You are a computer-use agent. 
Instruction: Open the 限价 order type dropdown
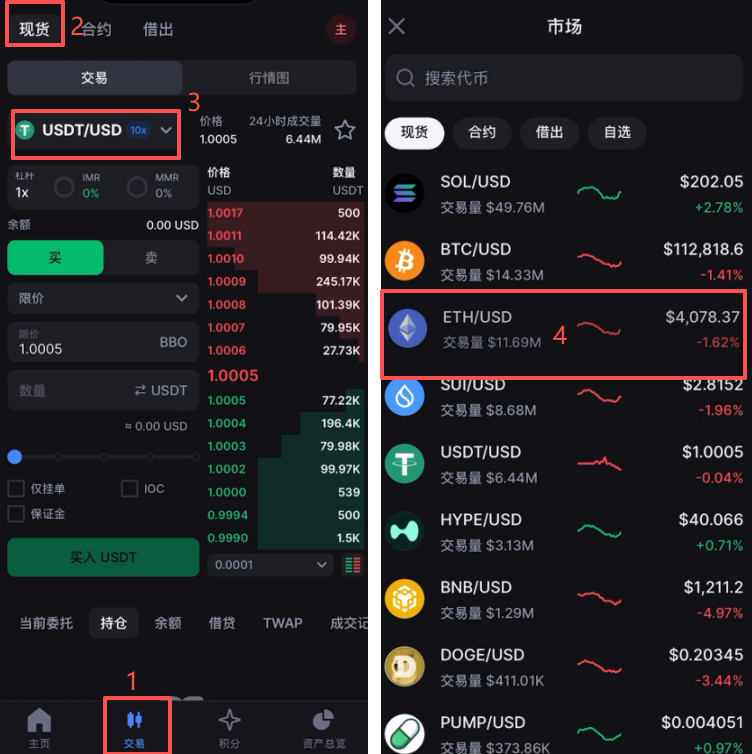coord(103,298)
